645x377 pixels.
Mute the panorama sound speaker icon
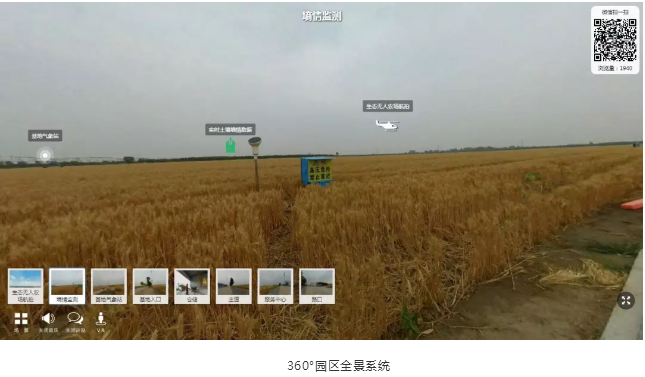click(x=48, y=319)
